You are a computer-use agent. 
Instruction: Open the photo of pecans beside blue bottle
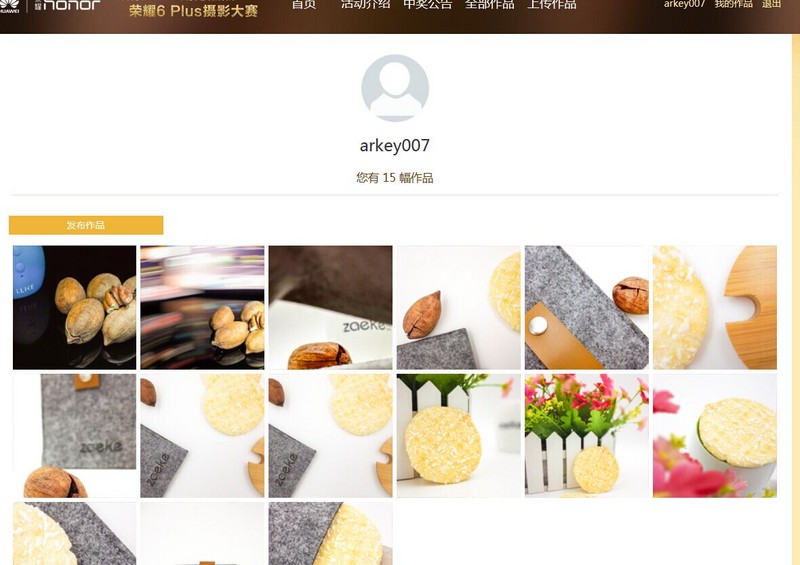tap(74, 307)
